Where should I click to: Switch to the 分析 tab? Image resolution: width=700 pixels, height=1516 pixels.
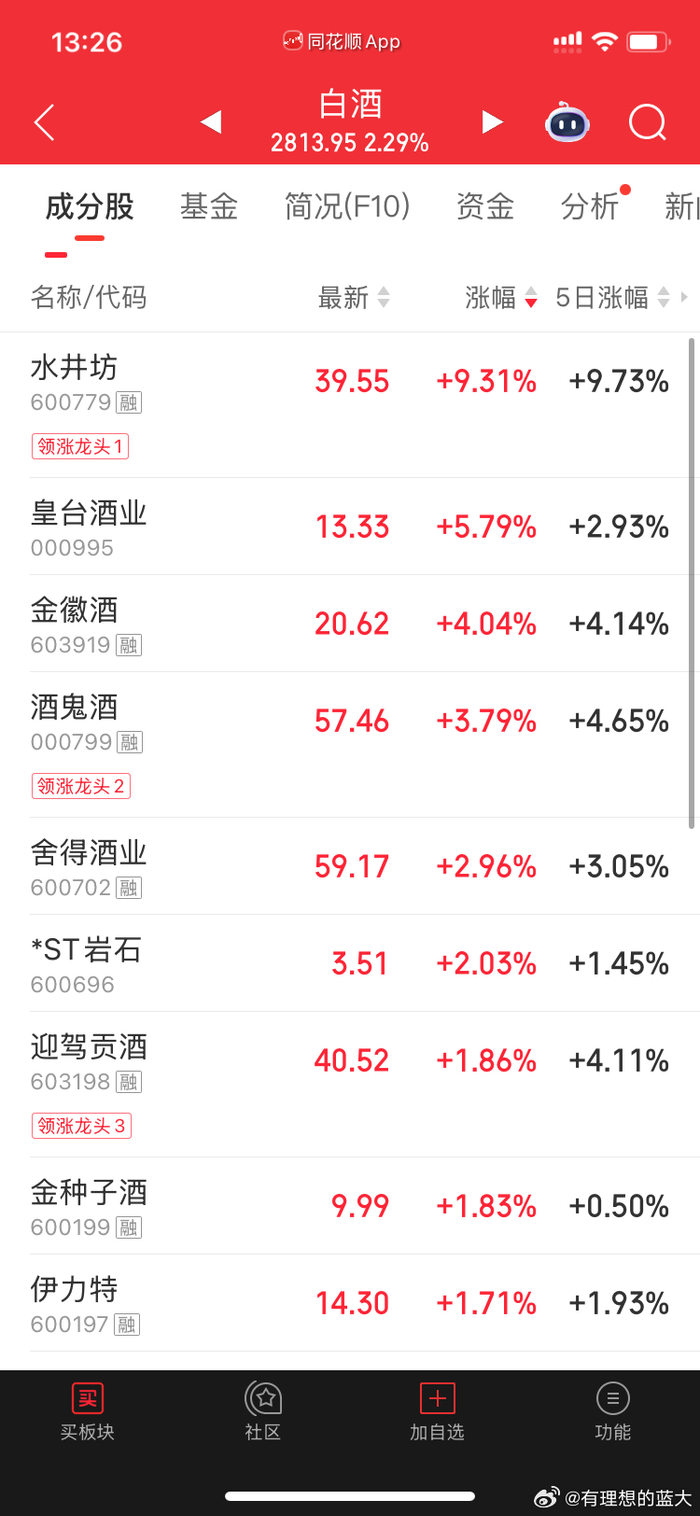589,207
